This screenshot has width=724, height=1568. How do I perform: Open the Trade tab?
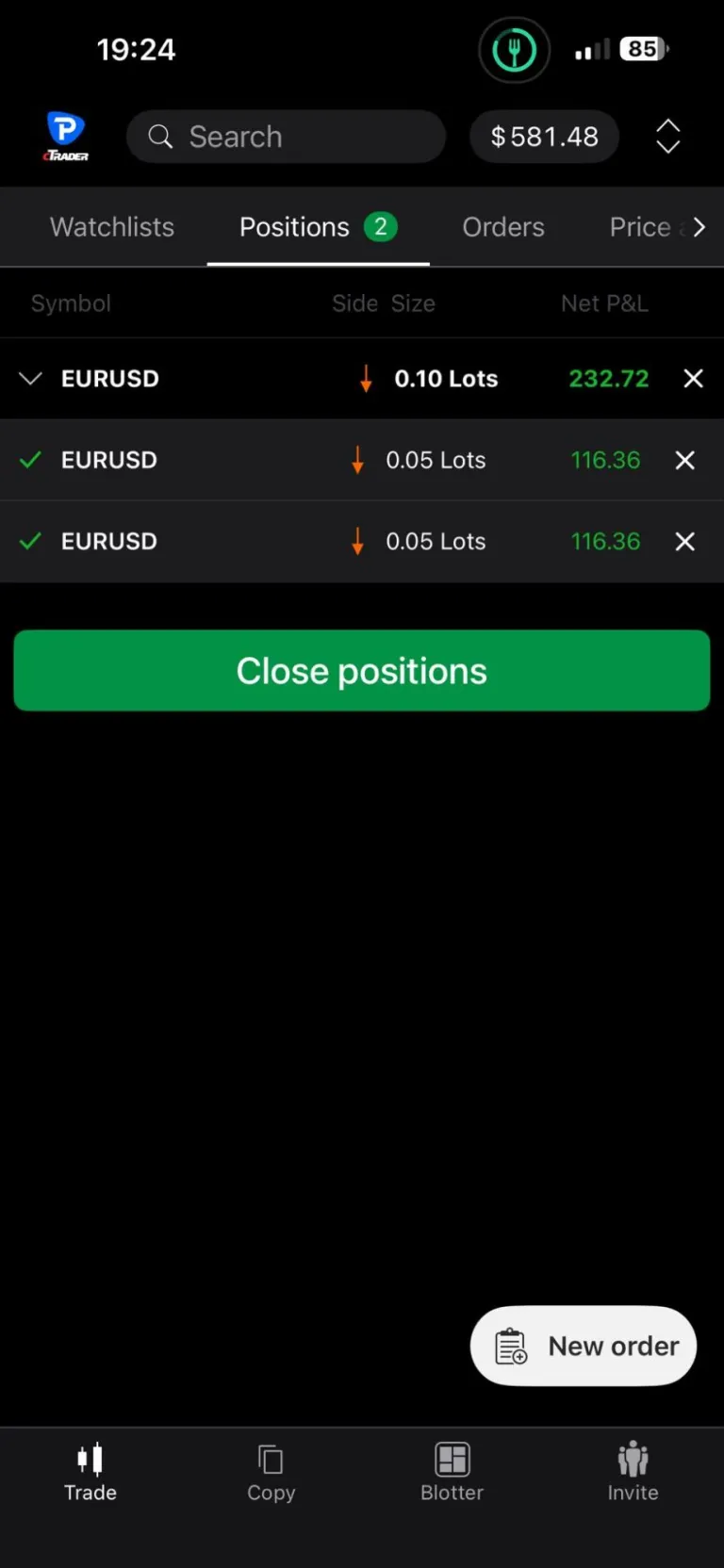coord(90,1472)
